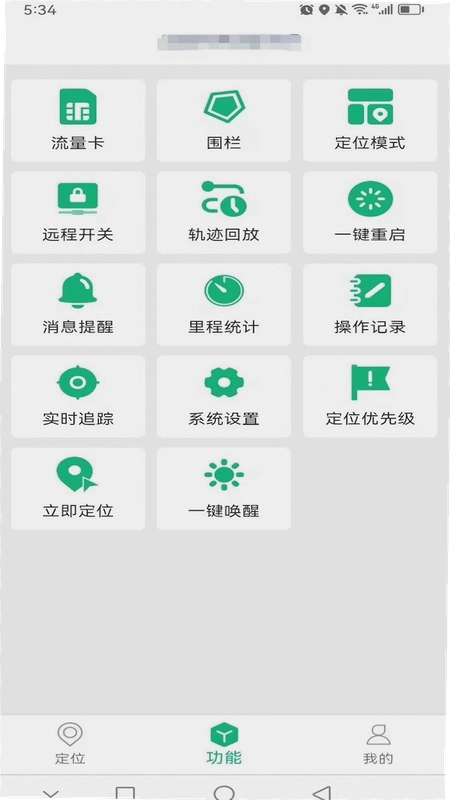Check 里程统计 mileage statistics
This screenshot has width=450, height=800.
223,305
